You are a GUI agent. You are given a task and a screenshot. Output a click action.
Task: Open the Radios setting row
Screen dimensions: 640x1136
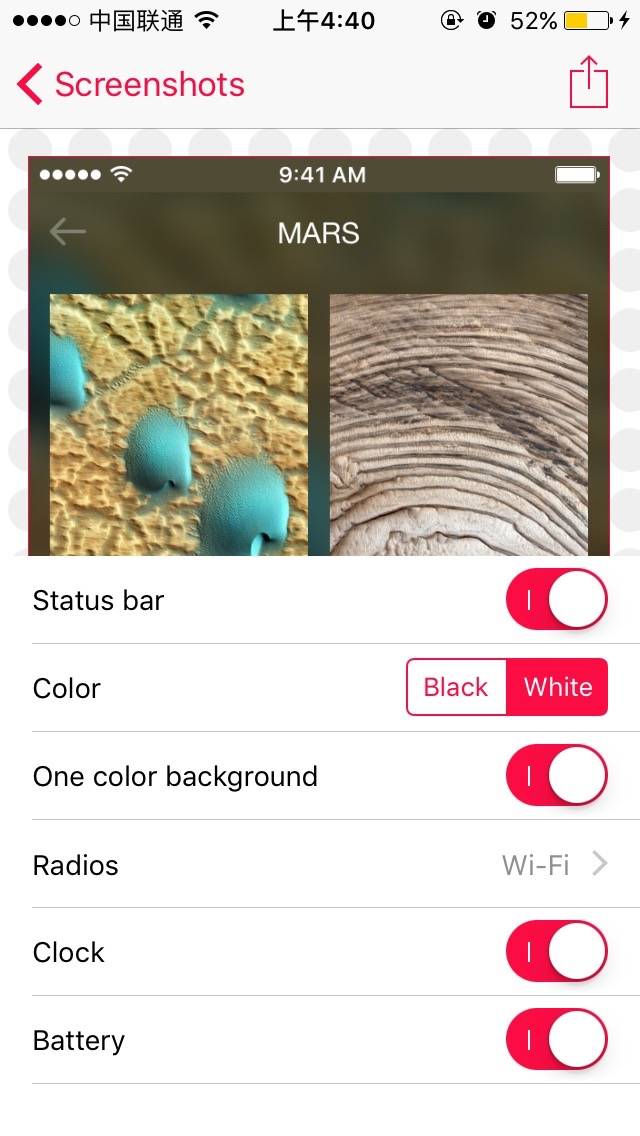click(320, 864)
